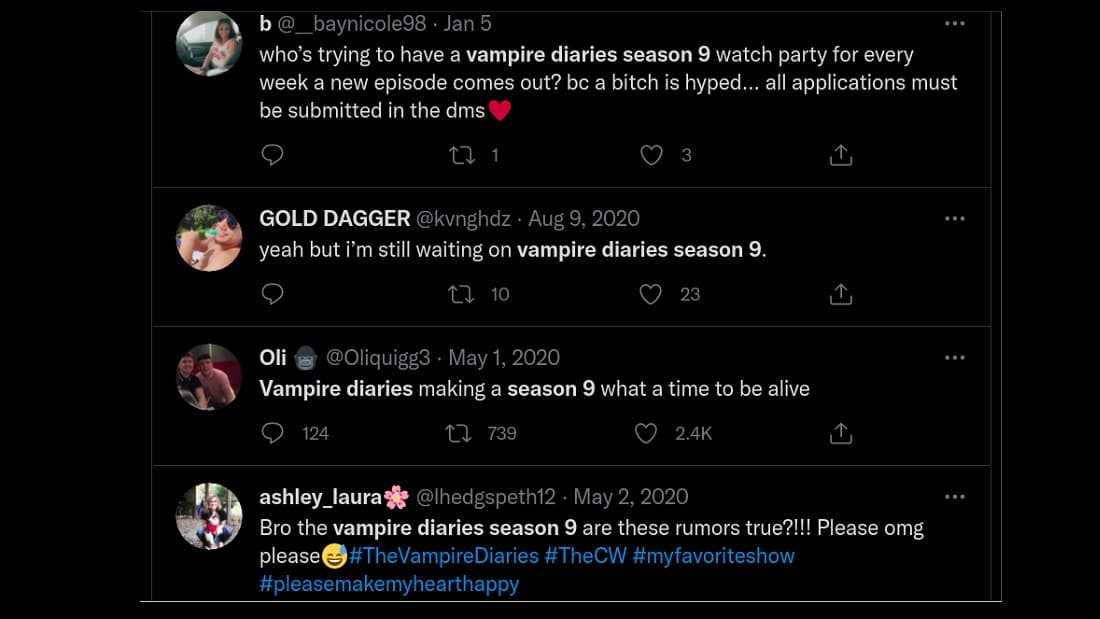The width and height of the screenshot is (1100, 619).
Task: Share GOLD DAGGER's tweet
Action: 841,294
